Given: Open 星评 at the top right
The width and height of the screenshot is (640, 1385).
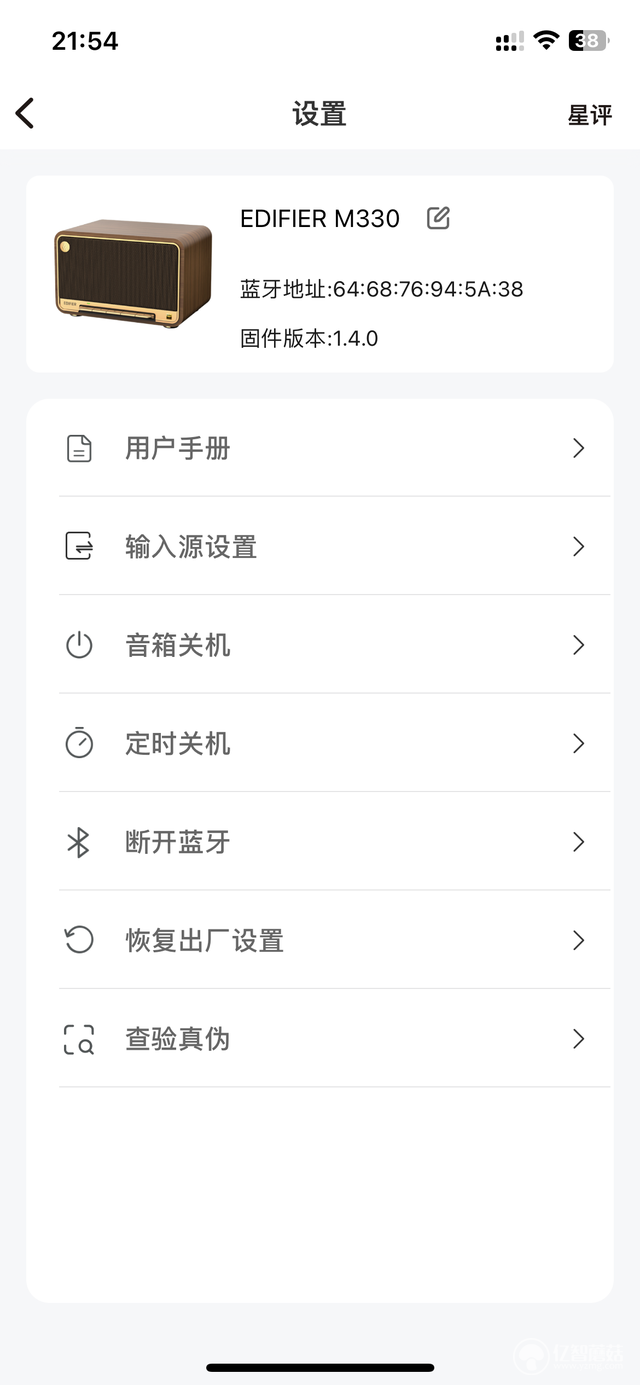Looking at the screenshot, I should tap(590, 115).
